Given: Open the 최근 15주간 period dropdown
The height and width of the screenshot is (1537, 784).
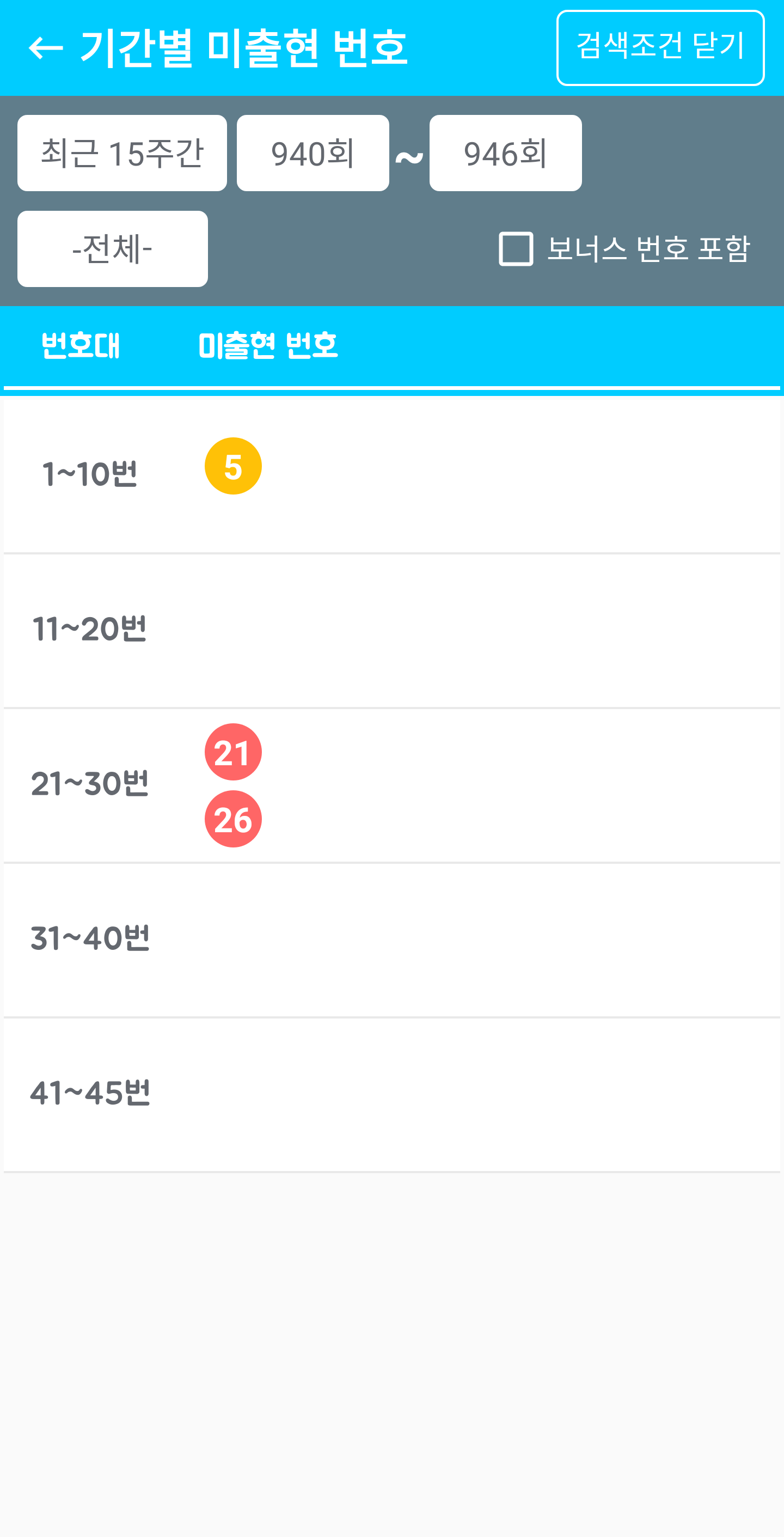Looking at the screenshot, I should pos(122,154).
